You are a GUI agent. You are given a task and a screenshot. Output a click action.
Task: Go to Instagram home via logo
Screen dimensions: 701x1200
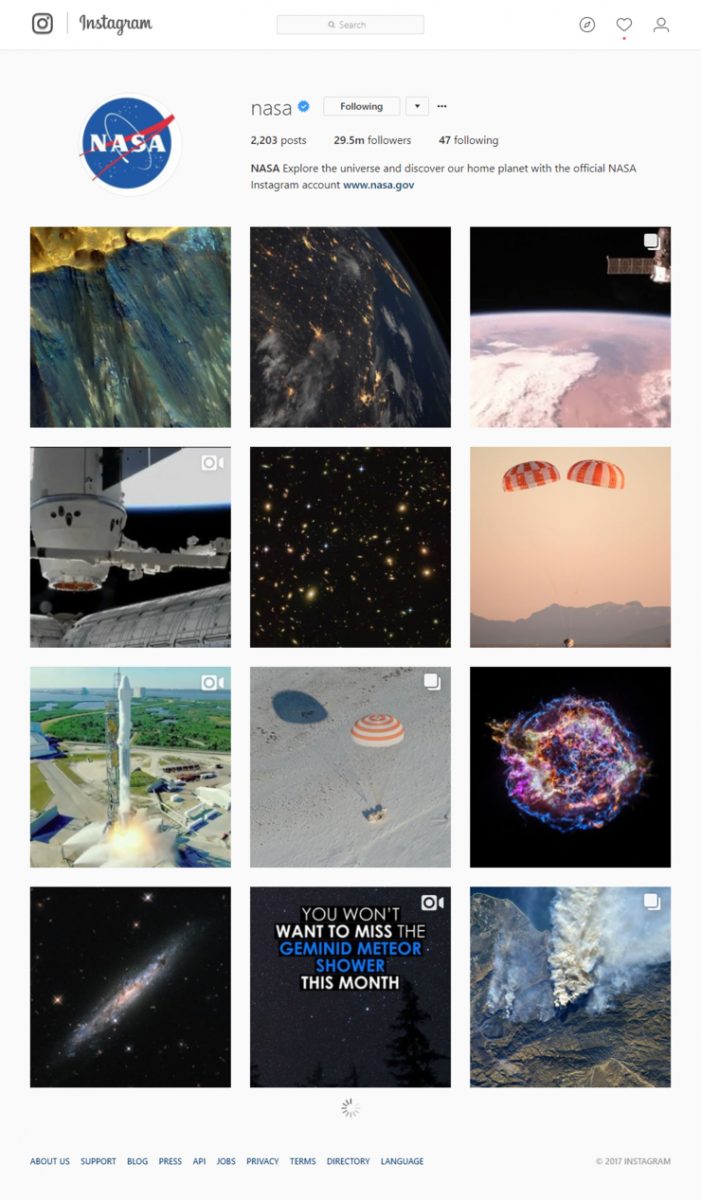92,24
